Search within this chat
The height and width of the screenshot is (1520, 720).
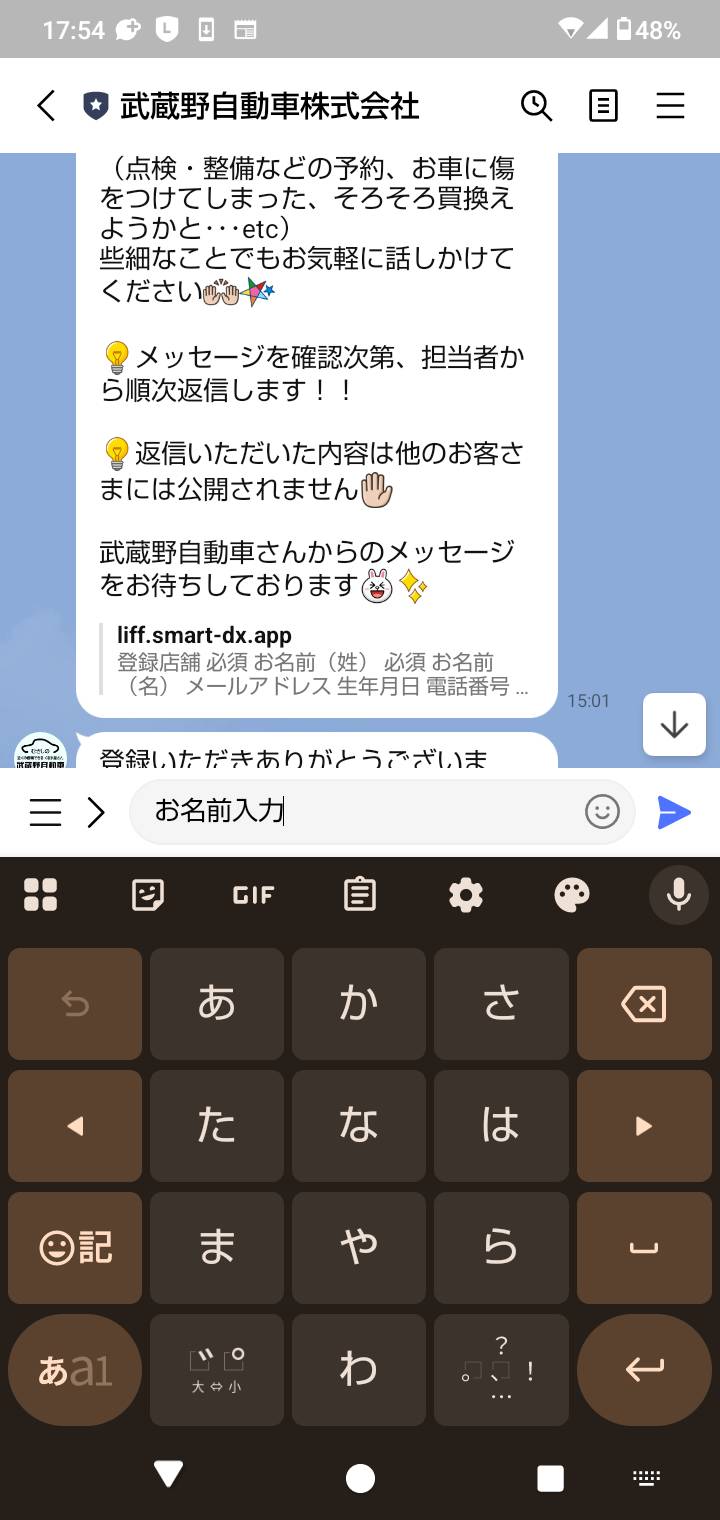[x=536, y=106]
